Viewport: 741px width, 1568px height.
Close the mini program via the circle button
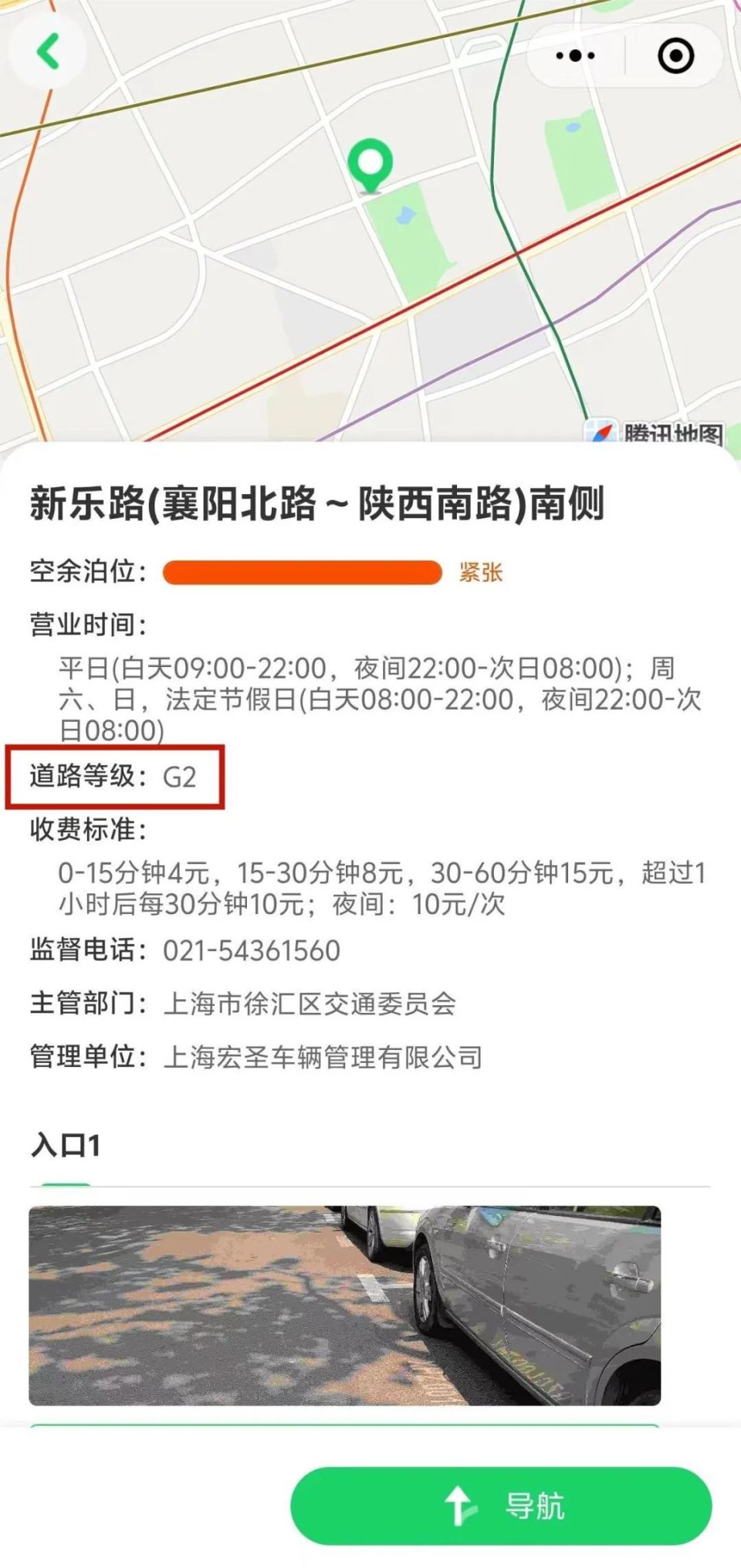(675, 56)
